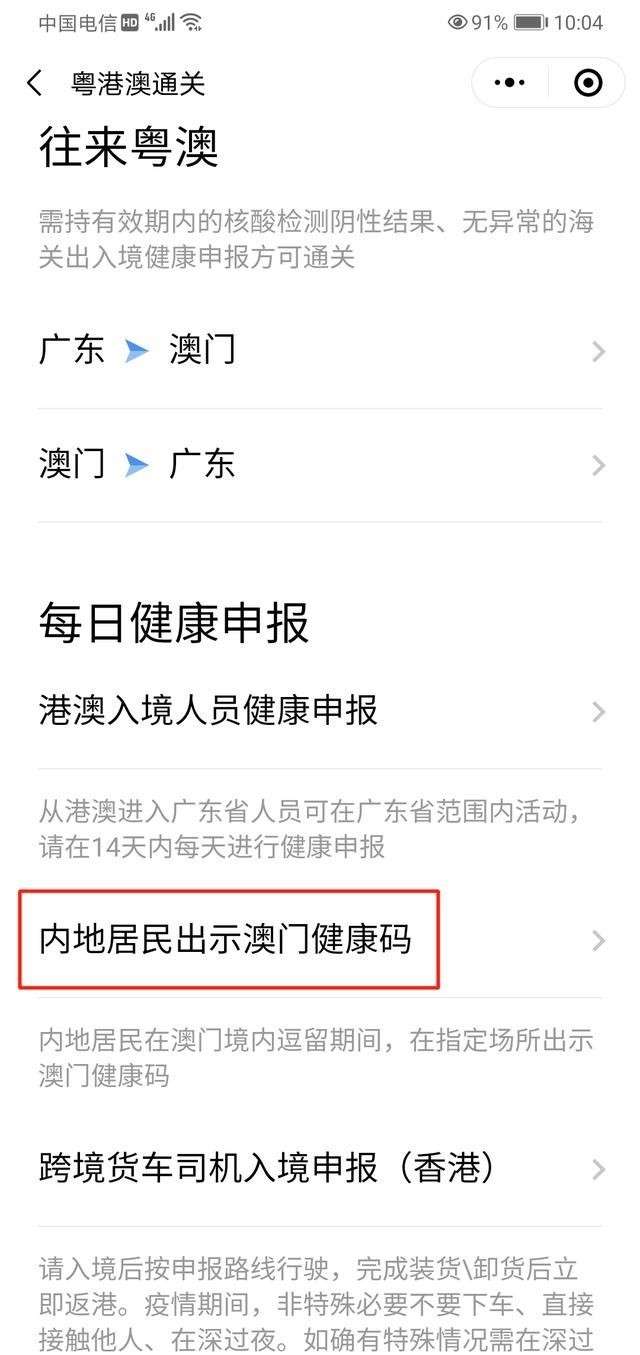
Task: Go back using the top-left arrow
Action: pyautogui.click(x=35, y=83)
